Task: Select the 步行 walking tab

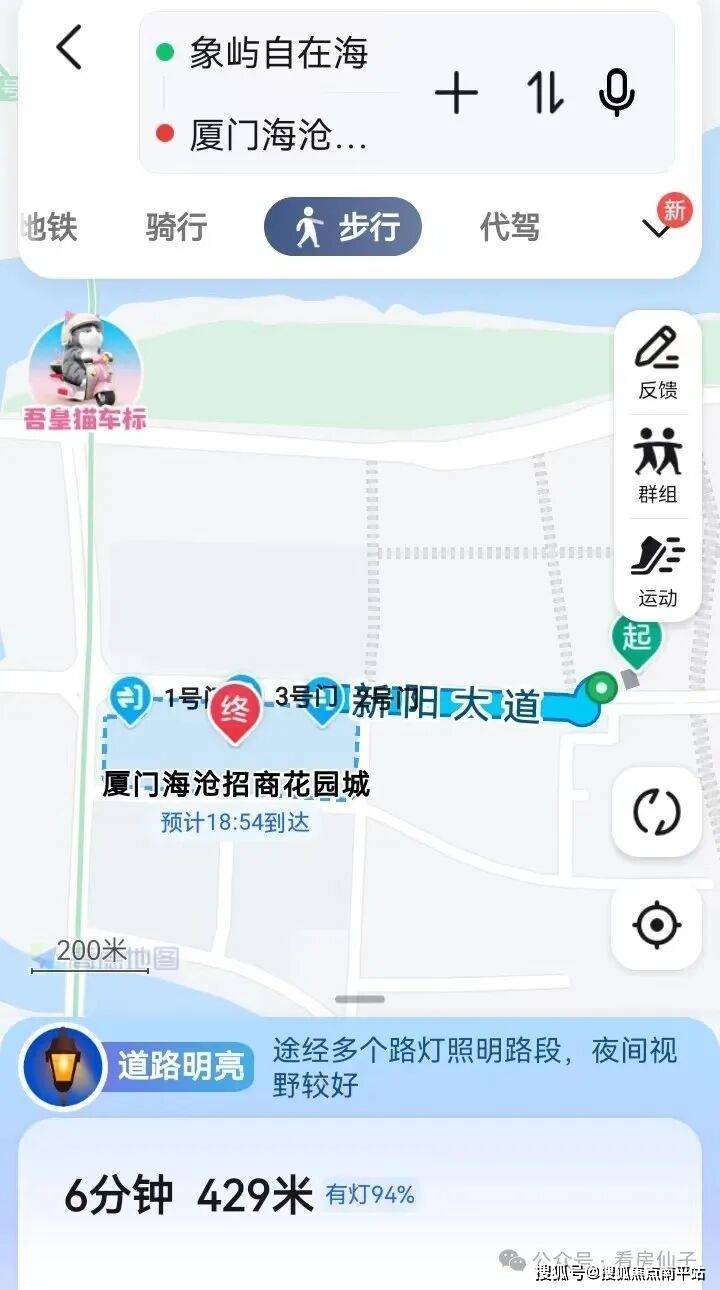Action: [343, 228]
